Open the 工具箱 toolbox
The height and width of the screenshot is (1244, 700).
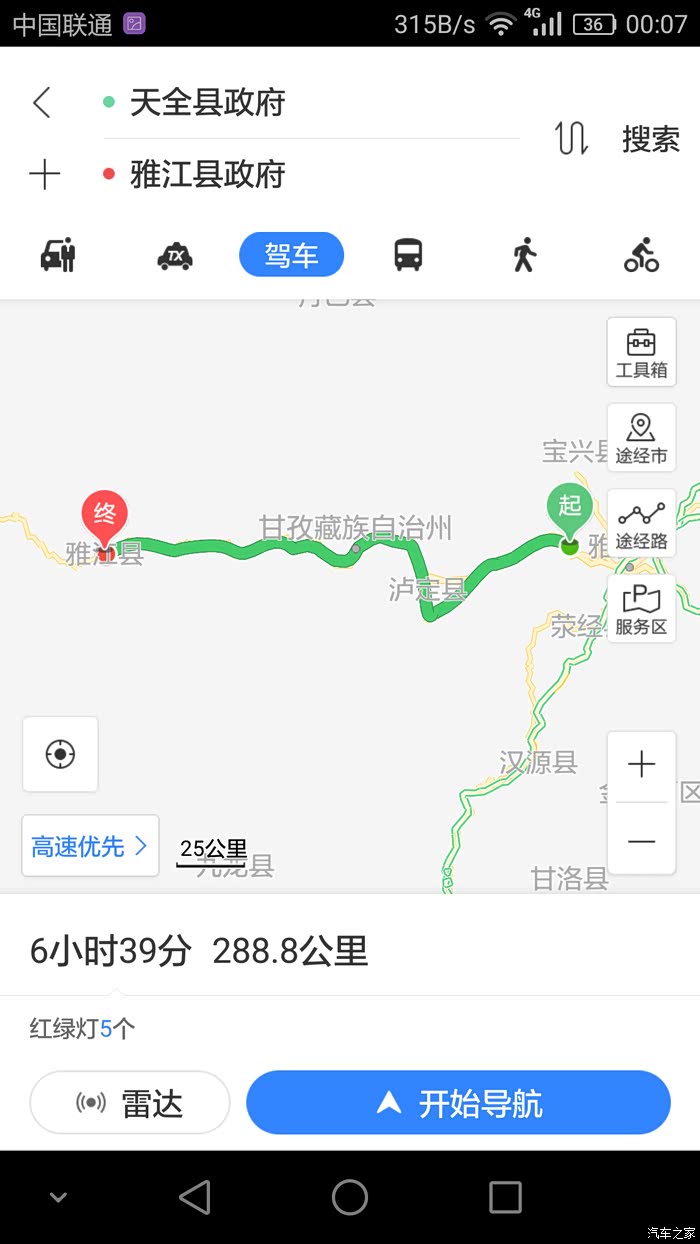pyautogui.click(x=642, y=352)
